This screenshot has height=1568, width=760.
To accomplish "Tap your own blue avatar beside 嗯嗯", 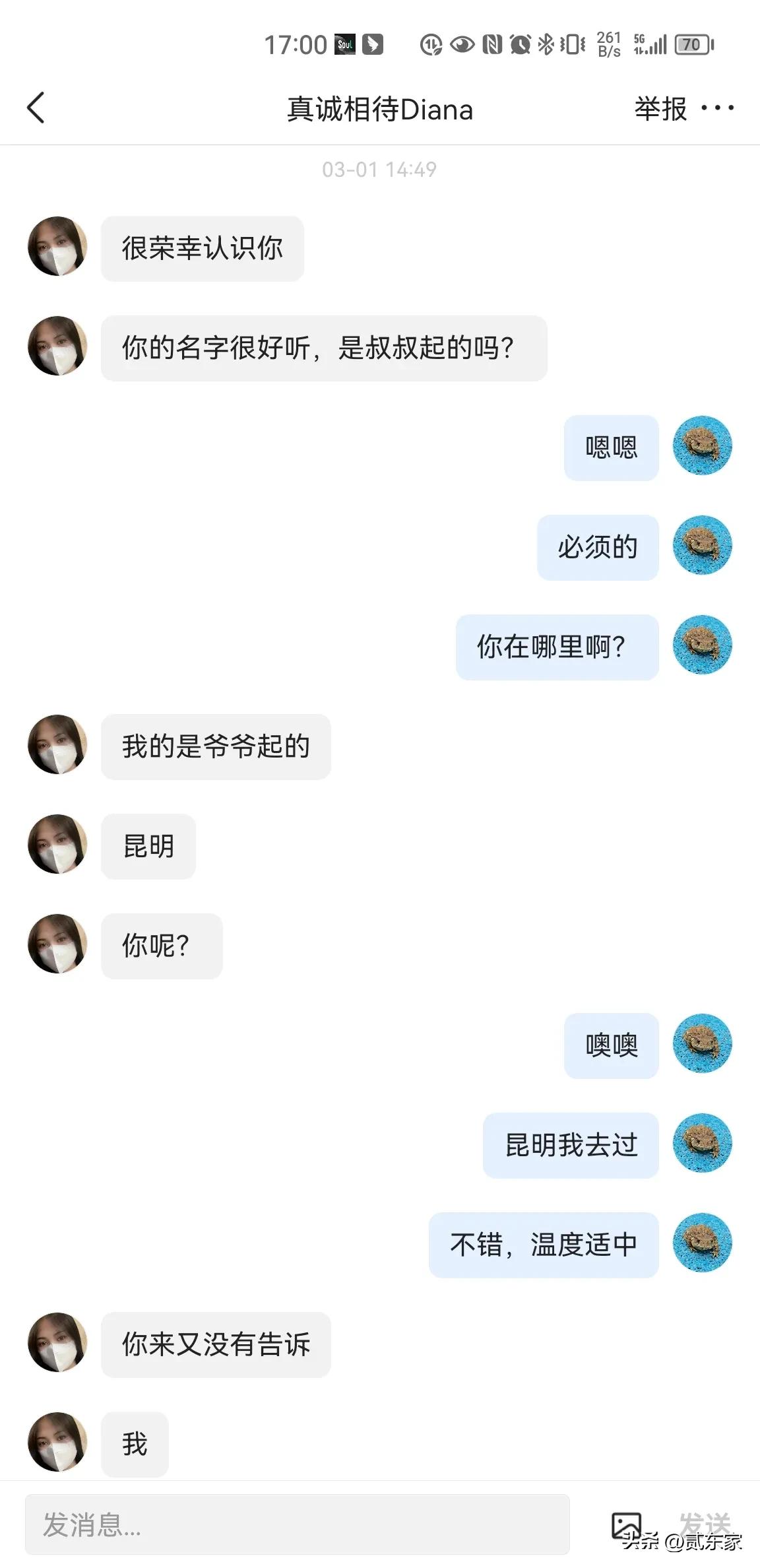I will (x=702, y=447).
